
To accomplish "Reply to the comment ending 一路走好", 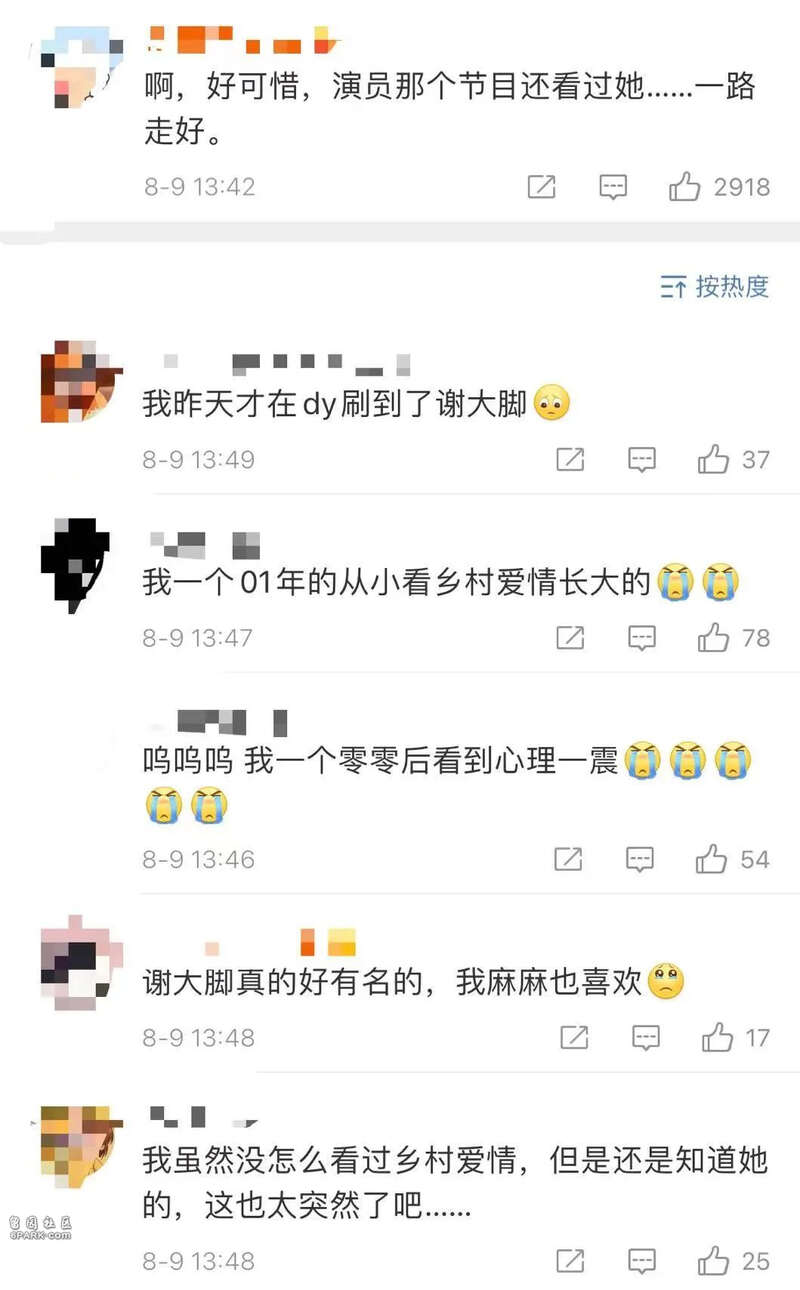I will tap(613, 187).
